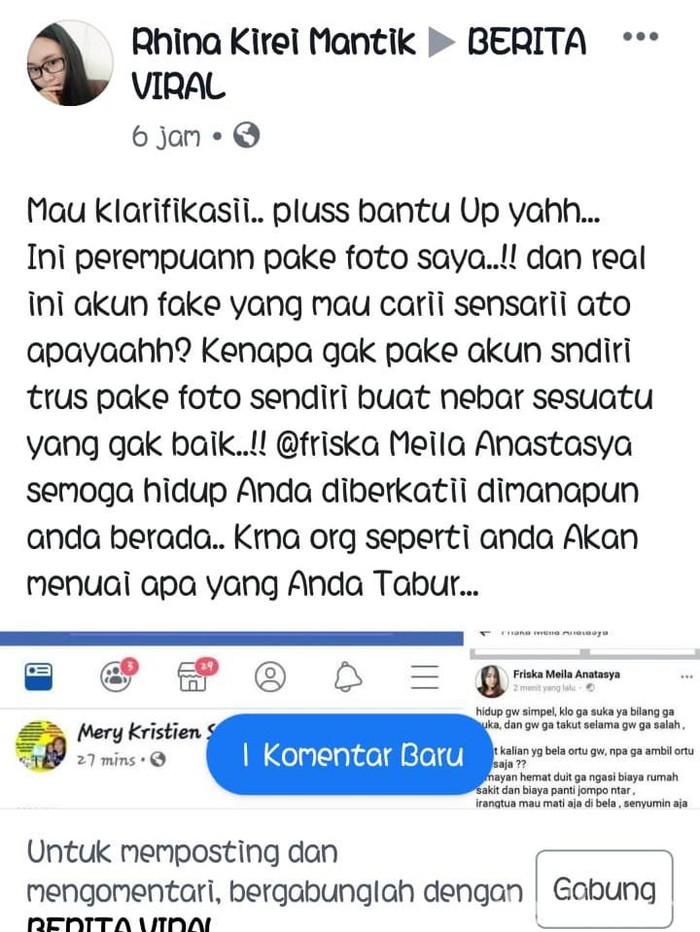Screen dimensions: 700x932
Task: View Rhina Kirei Mantik's profile name link
Action: [274, 42]
